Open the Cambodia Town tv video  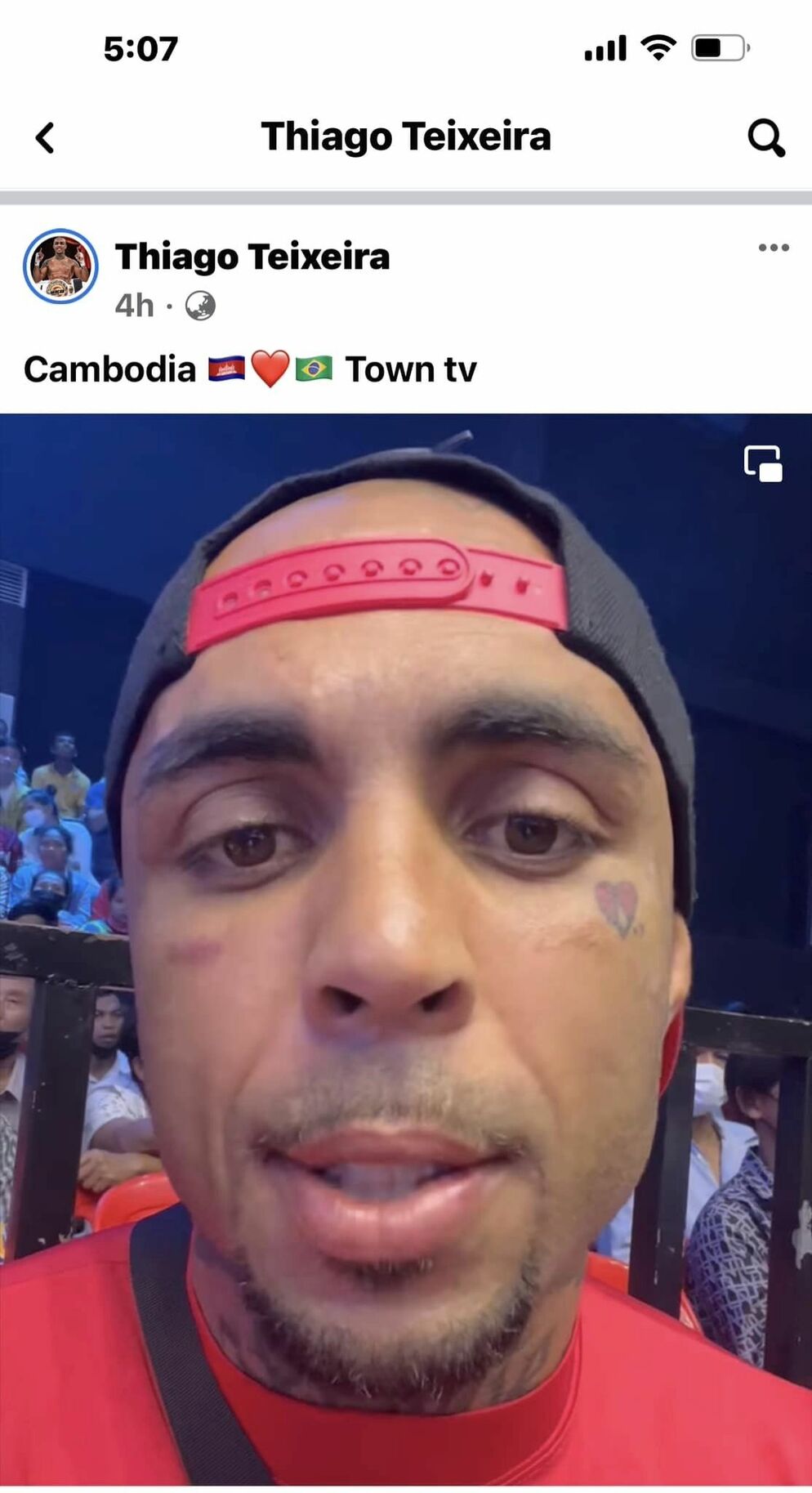click(406, 948)
